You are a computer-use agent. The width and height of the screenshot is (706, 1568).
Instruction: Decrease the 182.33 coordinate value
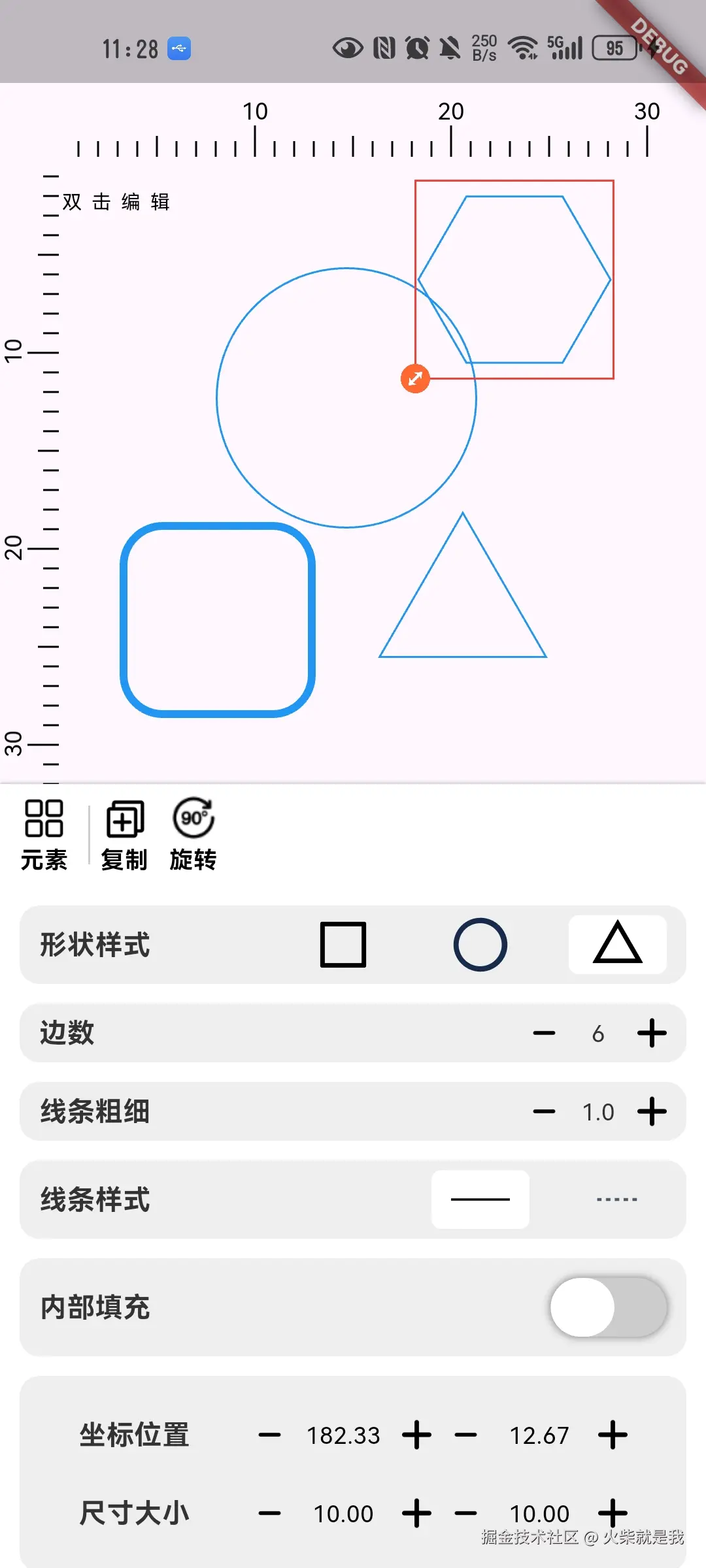[269, 1435]
